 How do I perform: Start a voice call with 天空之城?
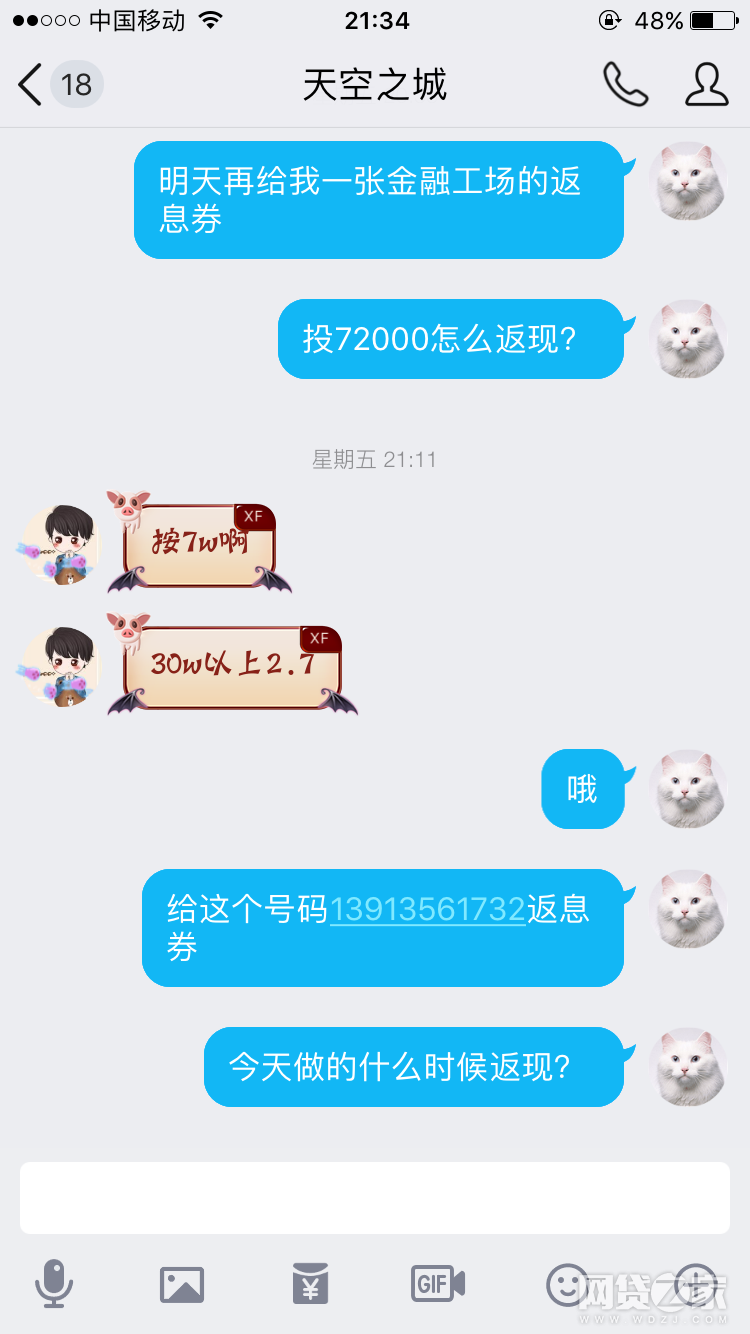tap(625, 85)
